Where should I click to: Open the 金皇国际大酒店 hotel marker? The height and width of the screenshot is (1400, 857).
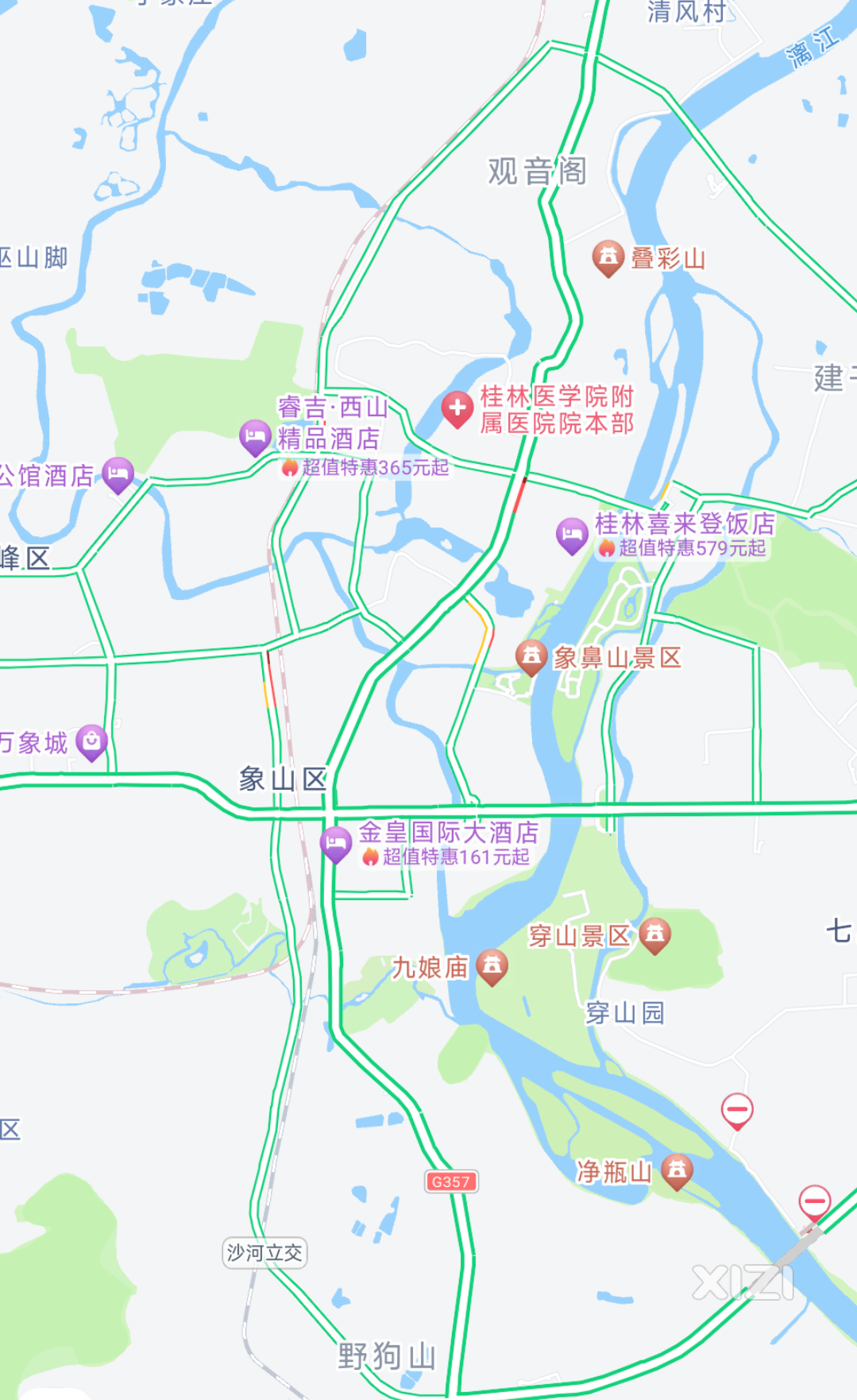[335, 844]
